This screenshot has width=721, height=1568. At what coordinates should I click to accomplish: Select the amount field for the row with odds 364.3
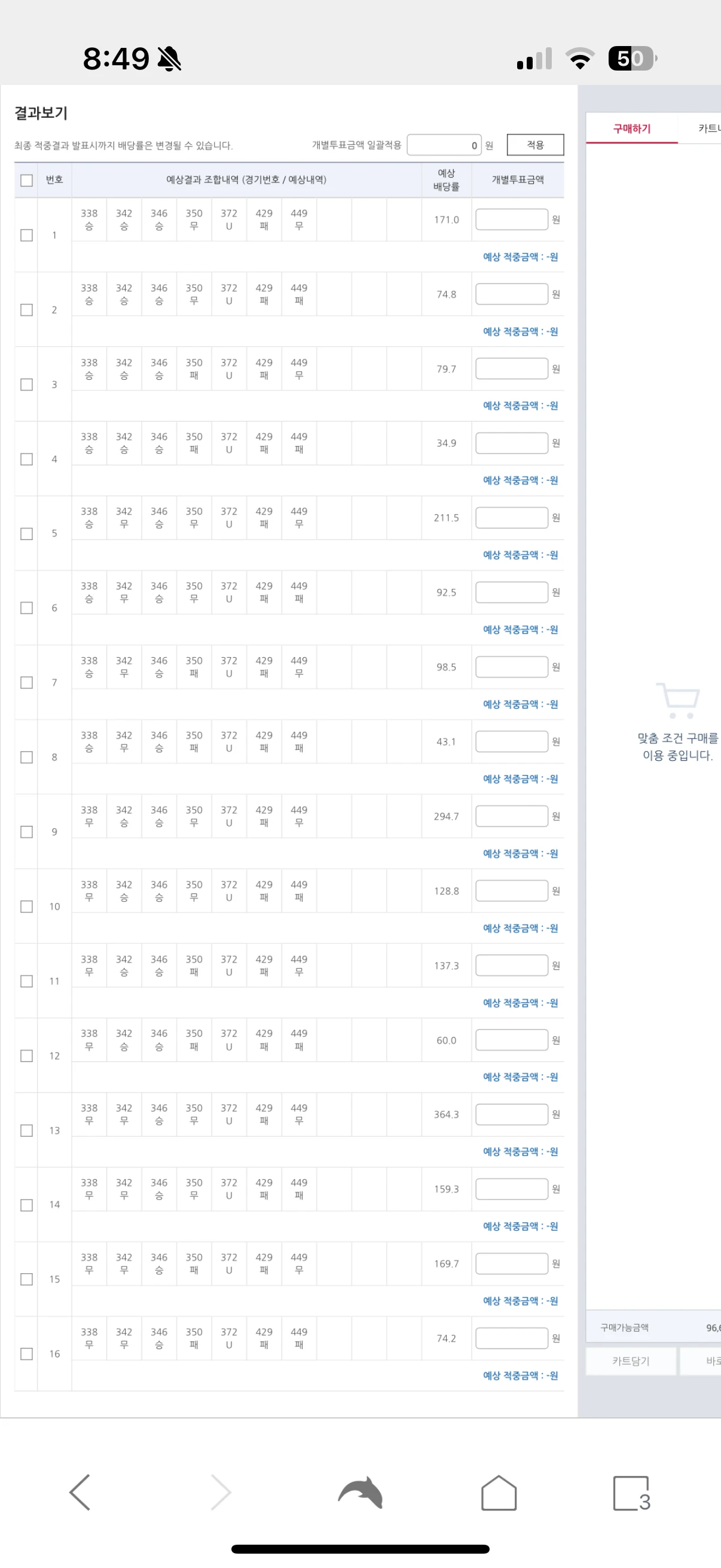511,1115
